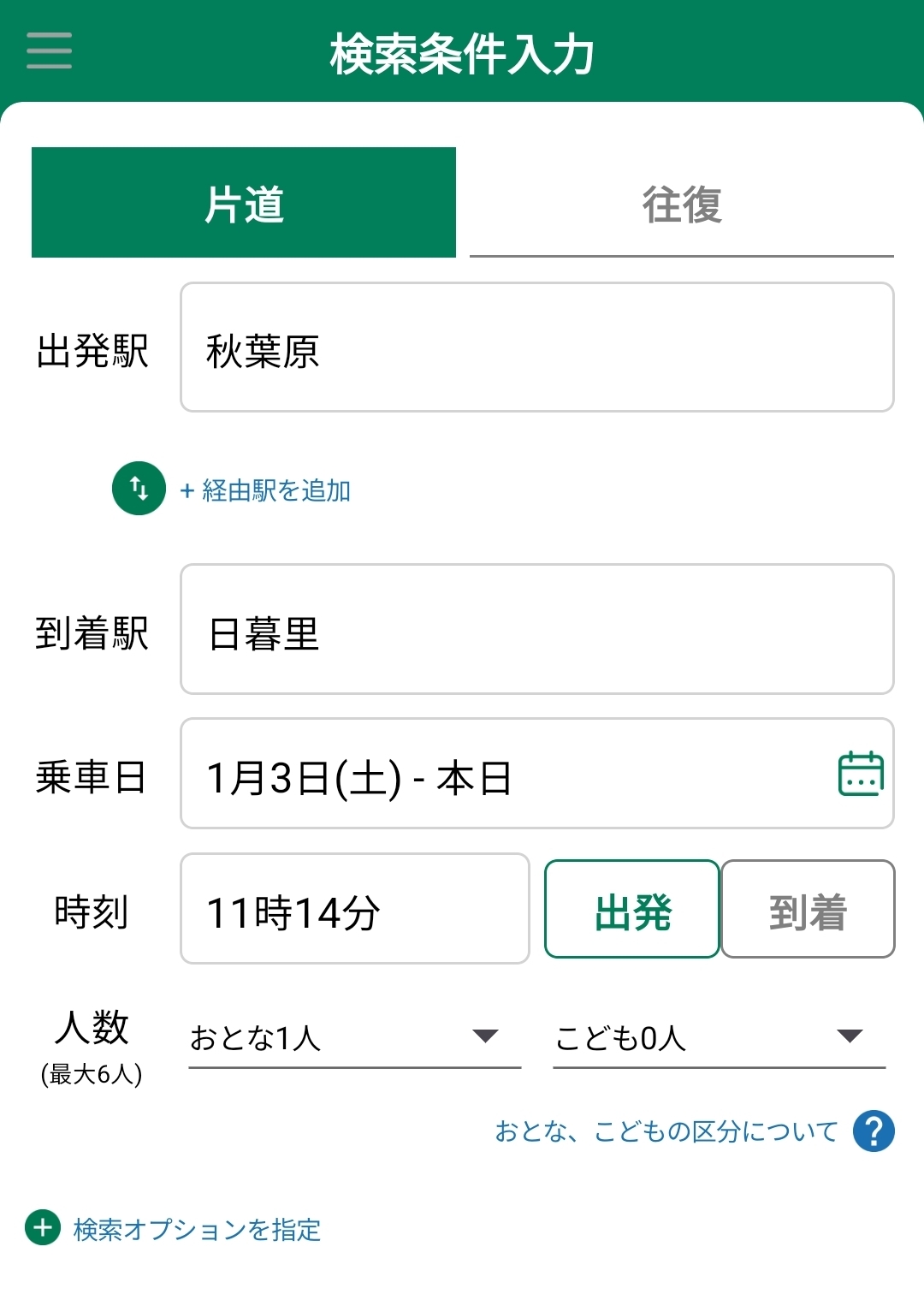924x1306 pixels.
Task: Swap departure and arrival stations
Action: [139, 489]
